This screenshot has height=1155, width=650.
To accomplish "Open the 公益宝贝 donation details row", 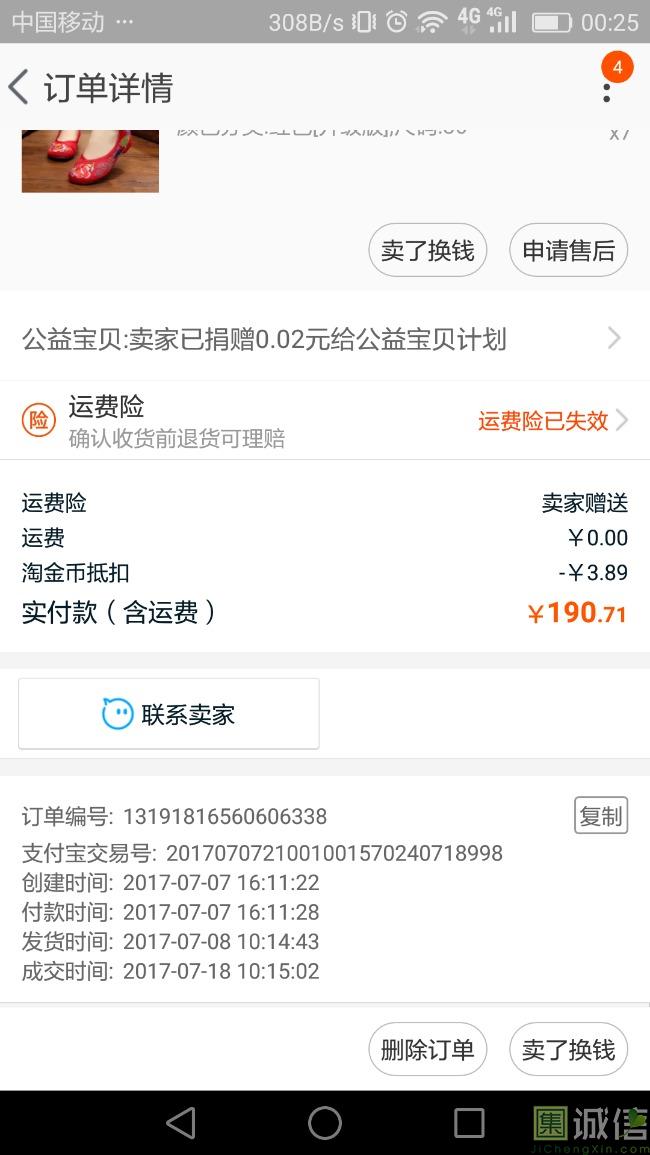I will [325, 340].
